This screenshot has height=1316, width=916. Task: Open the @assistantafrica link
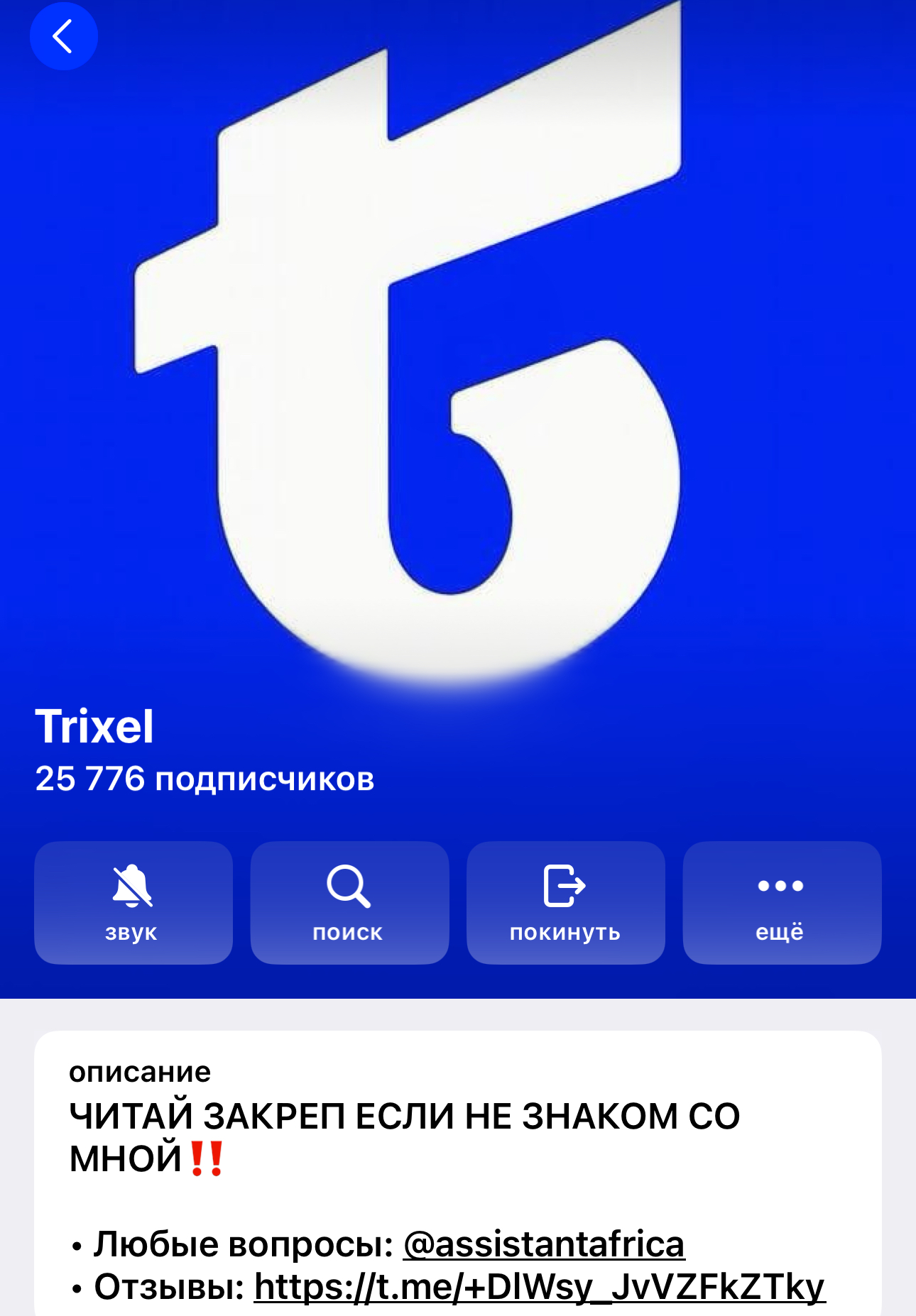[543, 1244]
